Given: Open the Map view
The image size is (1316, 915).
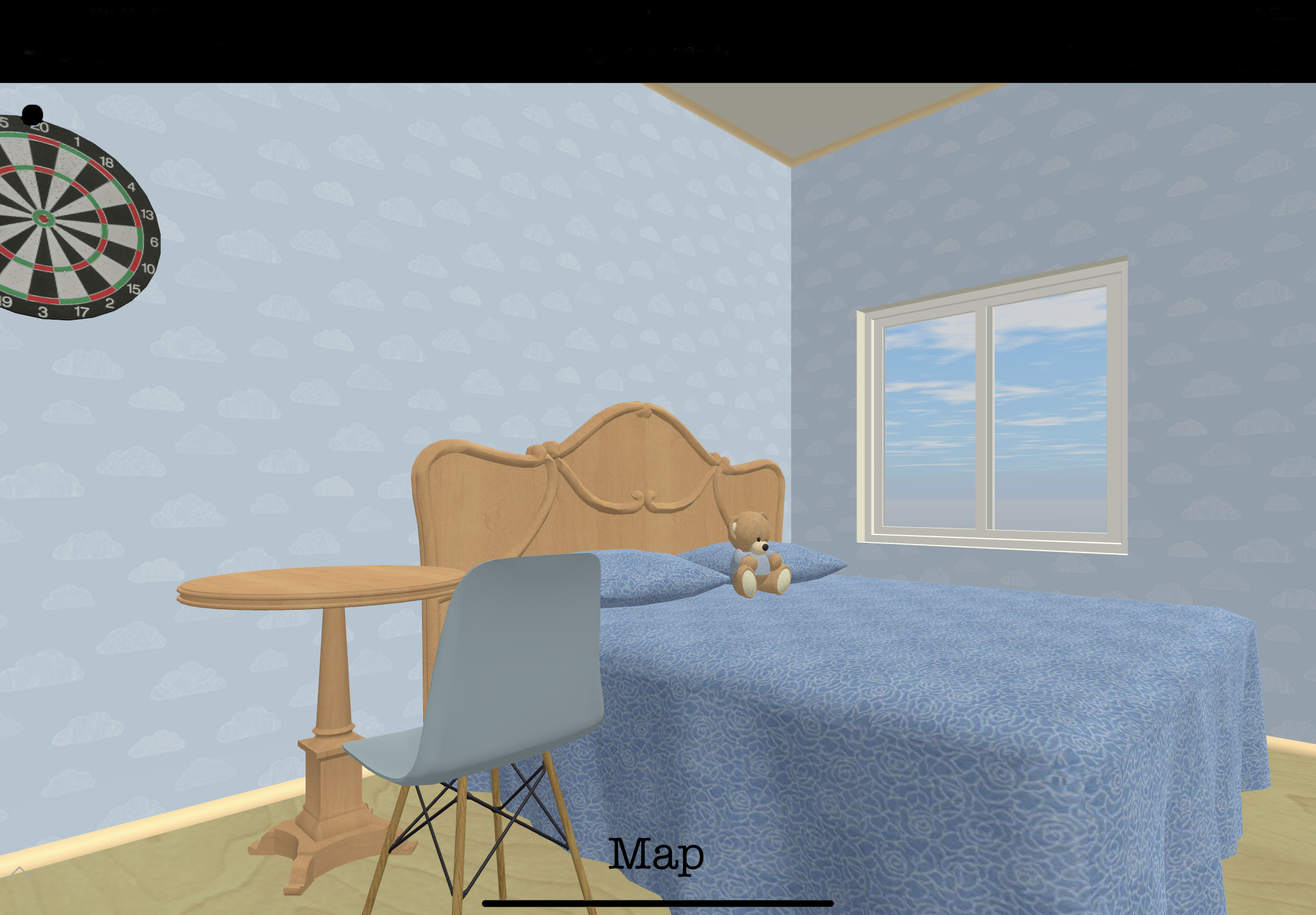Looking at the screenshot, I should tap(656, 855).
